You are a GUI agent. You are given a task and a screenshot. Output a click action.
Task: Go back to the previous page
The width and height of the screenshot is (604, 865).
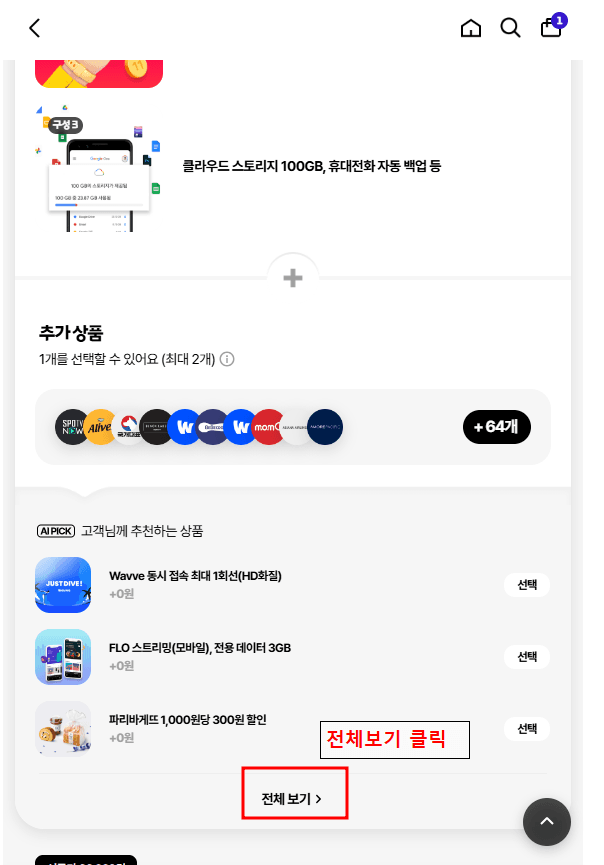pyautogui.click(x=35, y=28)
